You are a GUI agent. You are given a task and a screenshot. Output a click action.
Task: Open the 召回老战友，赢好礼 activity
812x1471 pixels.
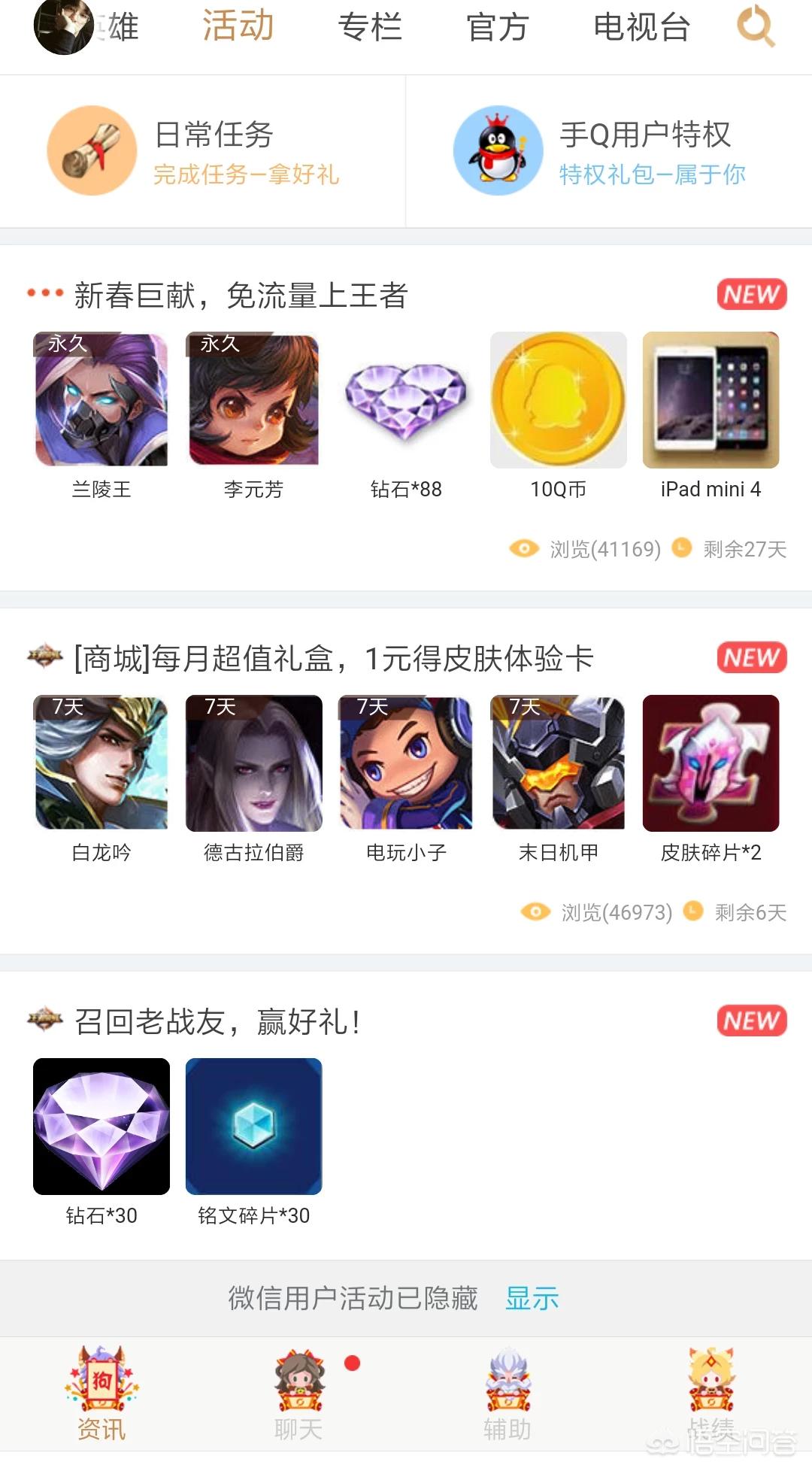[x=218, y=1022]
